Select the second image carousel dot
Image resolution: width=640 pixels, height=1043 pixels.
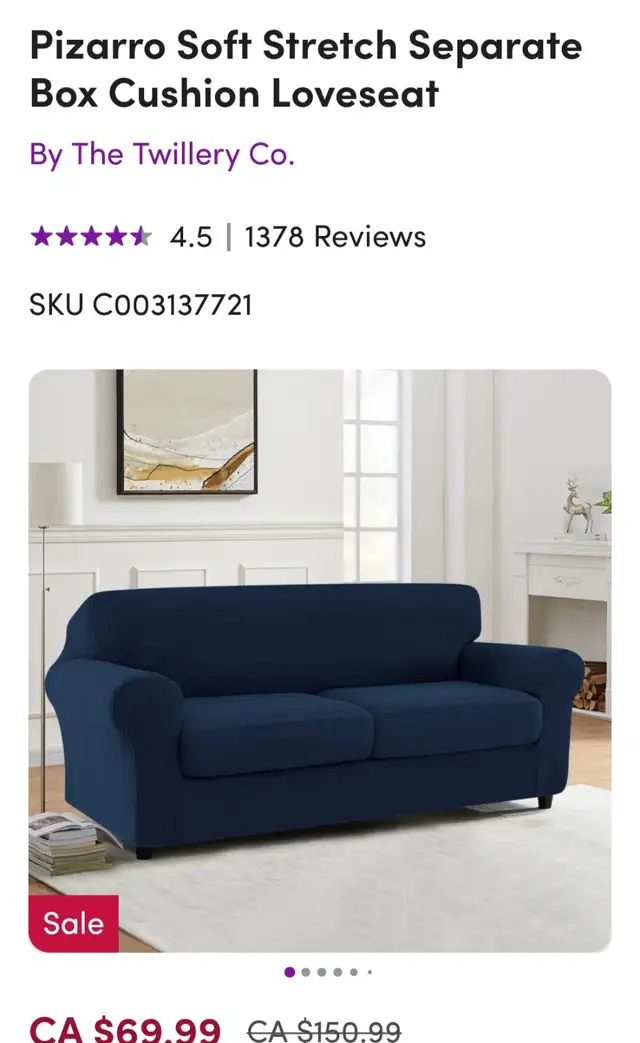pos(306,972)
